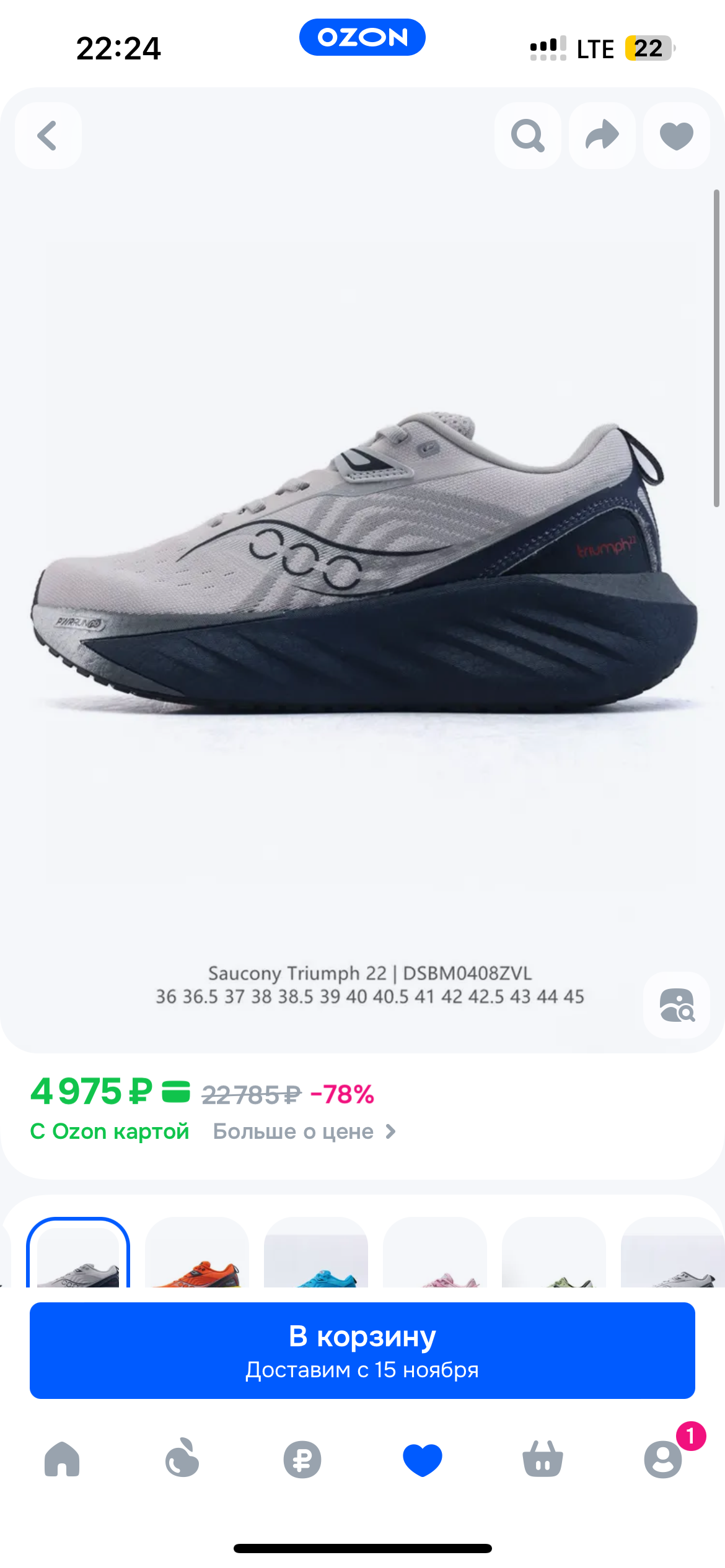Open the Ozon Fresh tab

click(182, 1459)
